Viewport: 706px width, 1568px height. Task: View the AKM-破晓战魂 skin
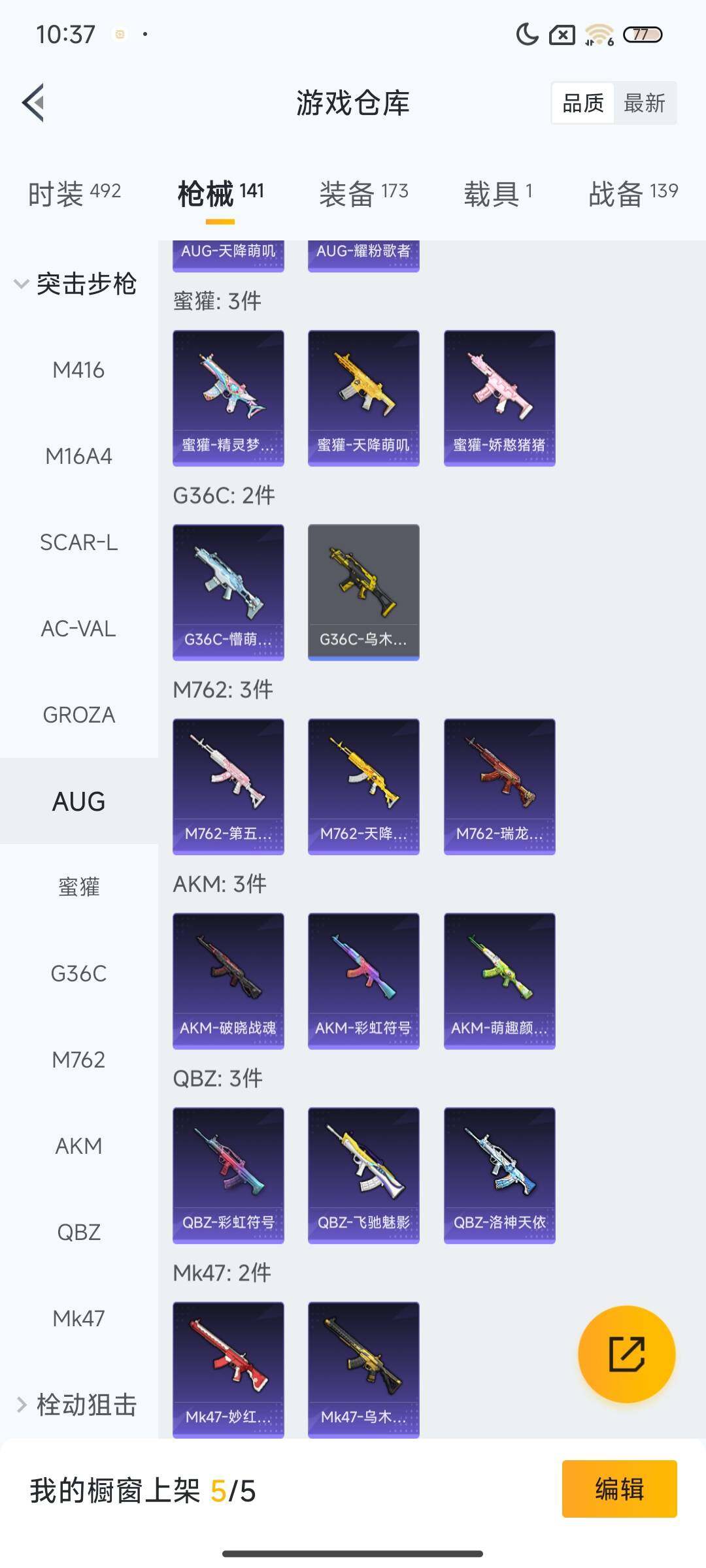click(x=228, y=981)
